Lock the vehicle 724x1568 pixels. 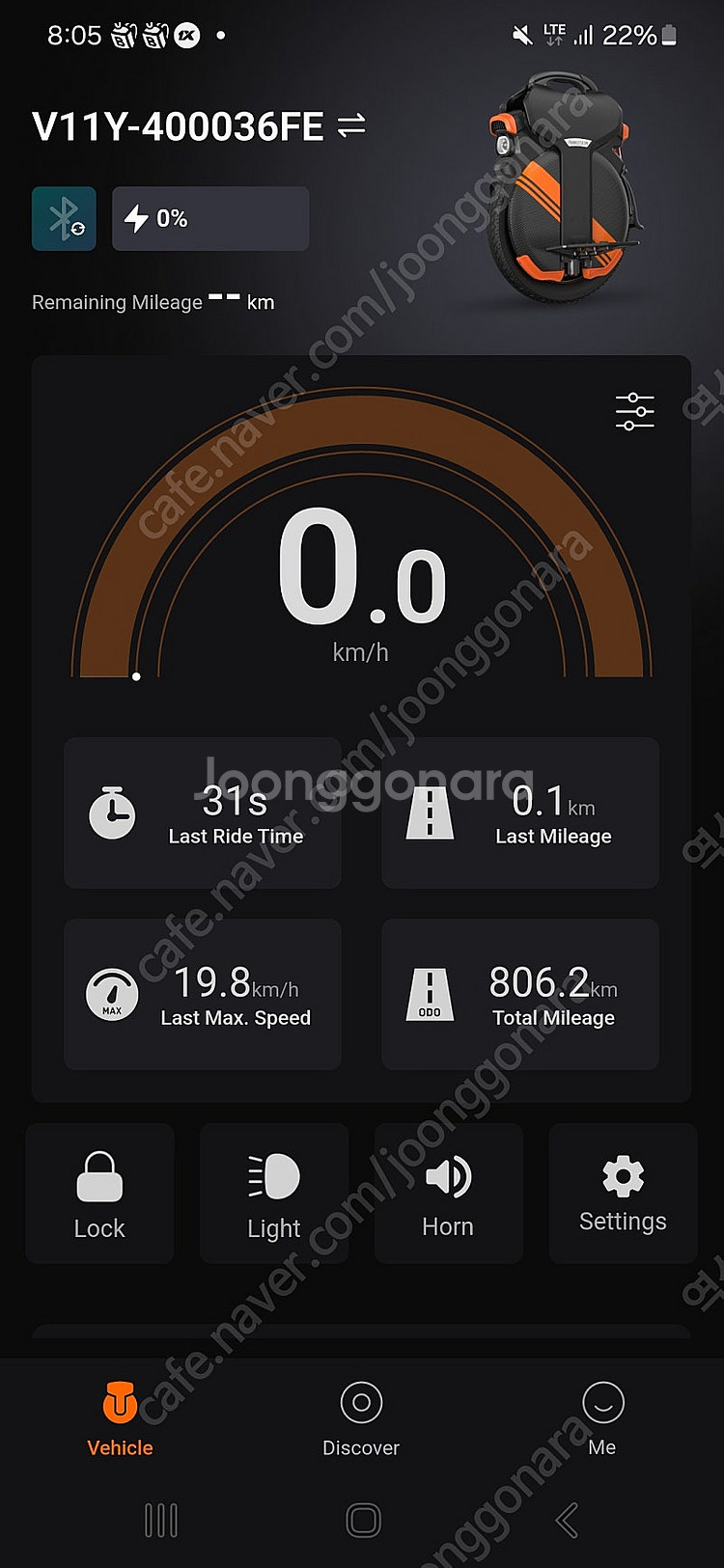99,1194
